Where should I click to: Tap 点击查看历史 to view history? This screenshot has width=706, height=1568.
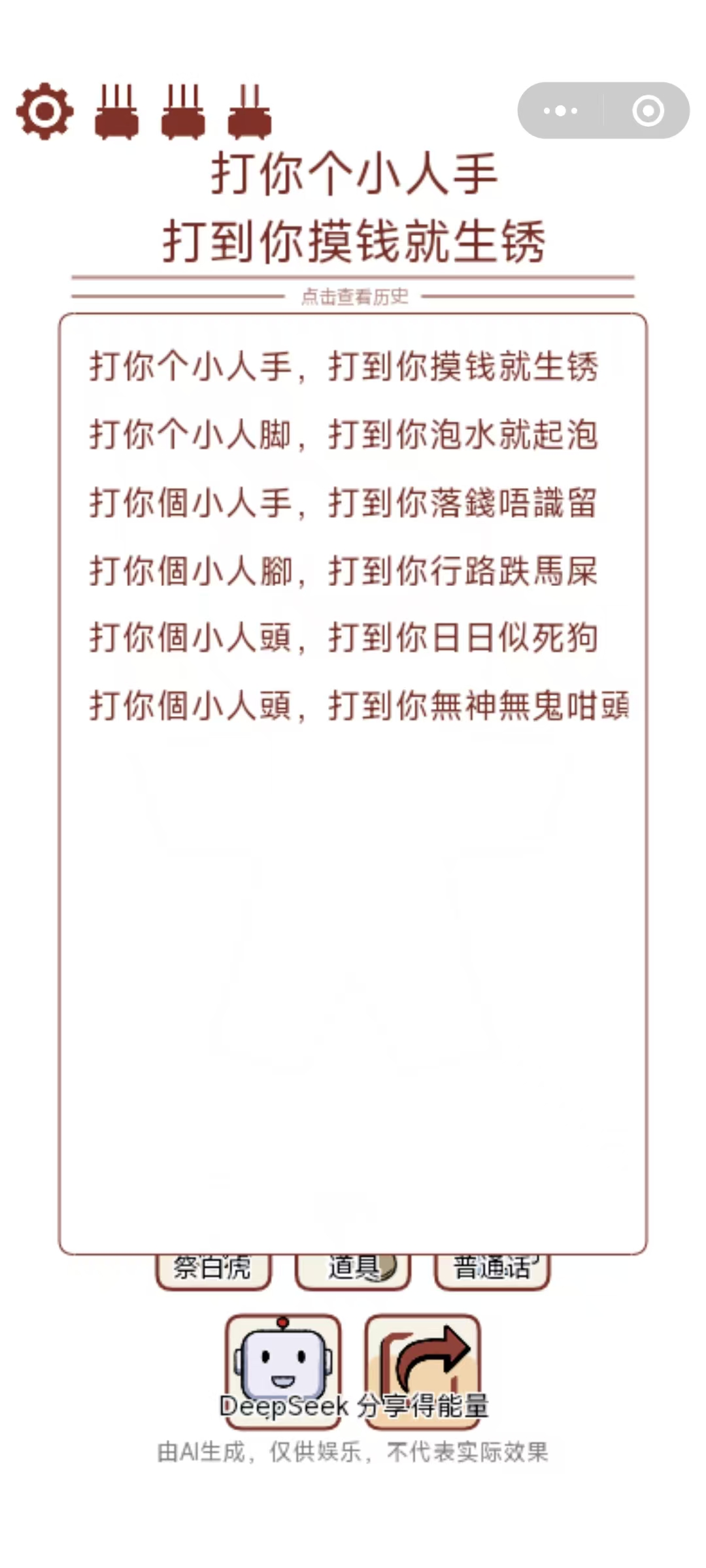354,297
